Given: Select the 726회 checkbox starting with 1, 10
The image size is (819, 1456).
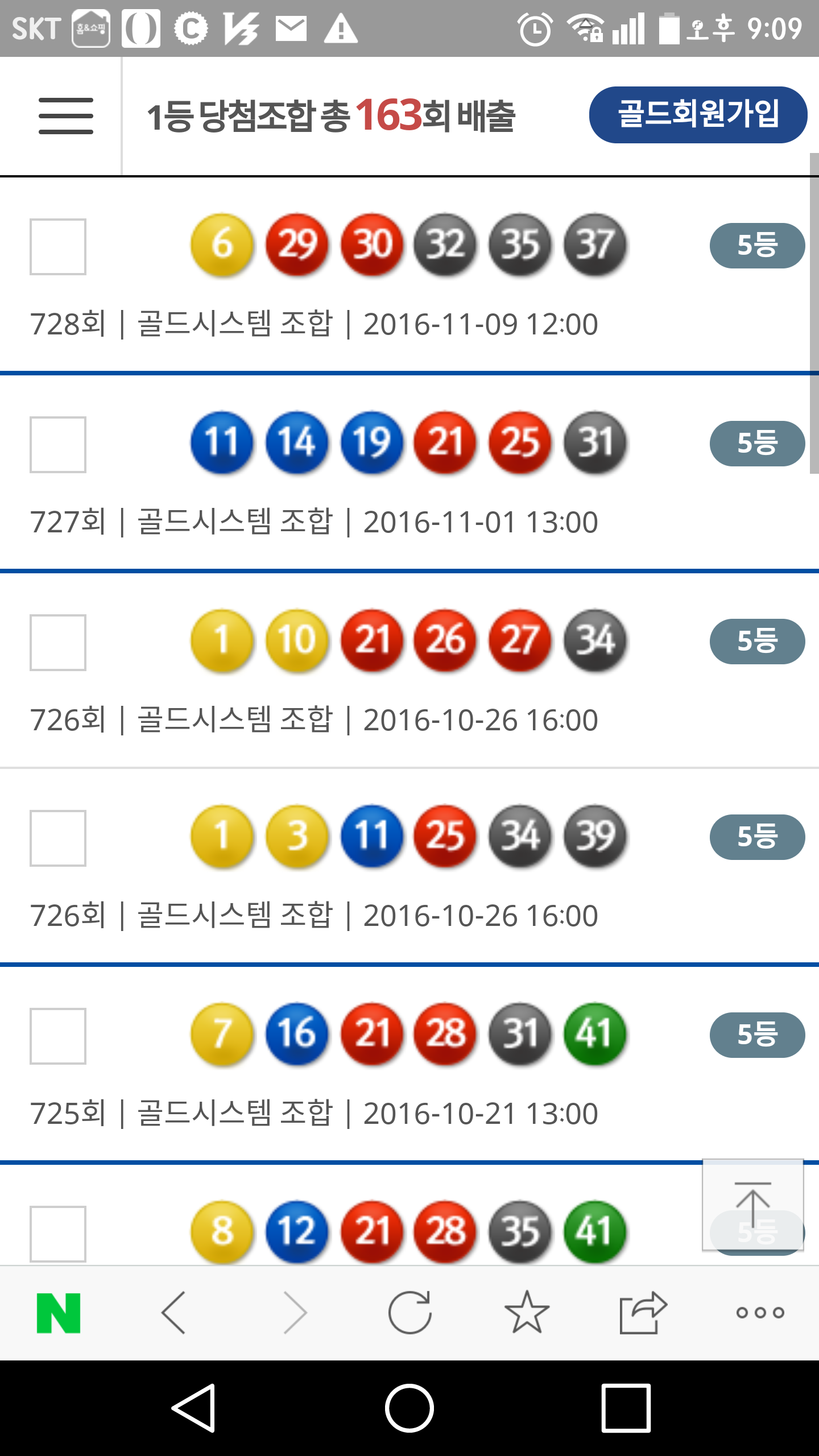Looking at the screenshot, I should pyautogui.click(x=58, y=643).
